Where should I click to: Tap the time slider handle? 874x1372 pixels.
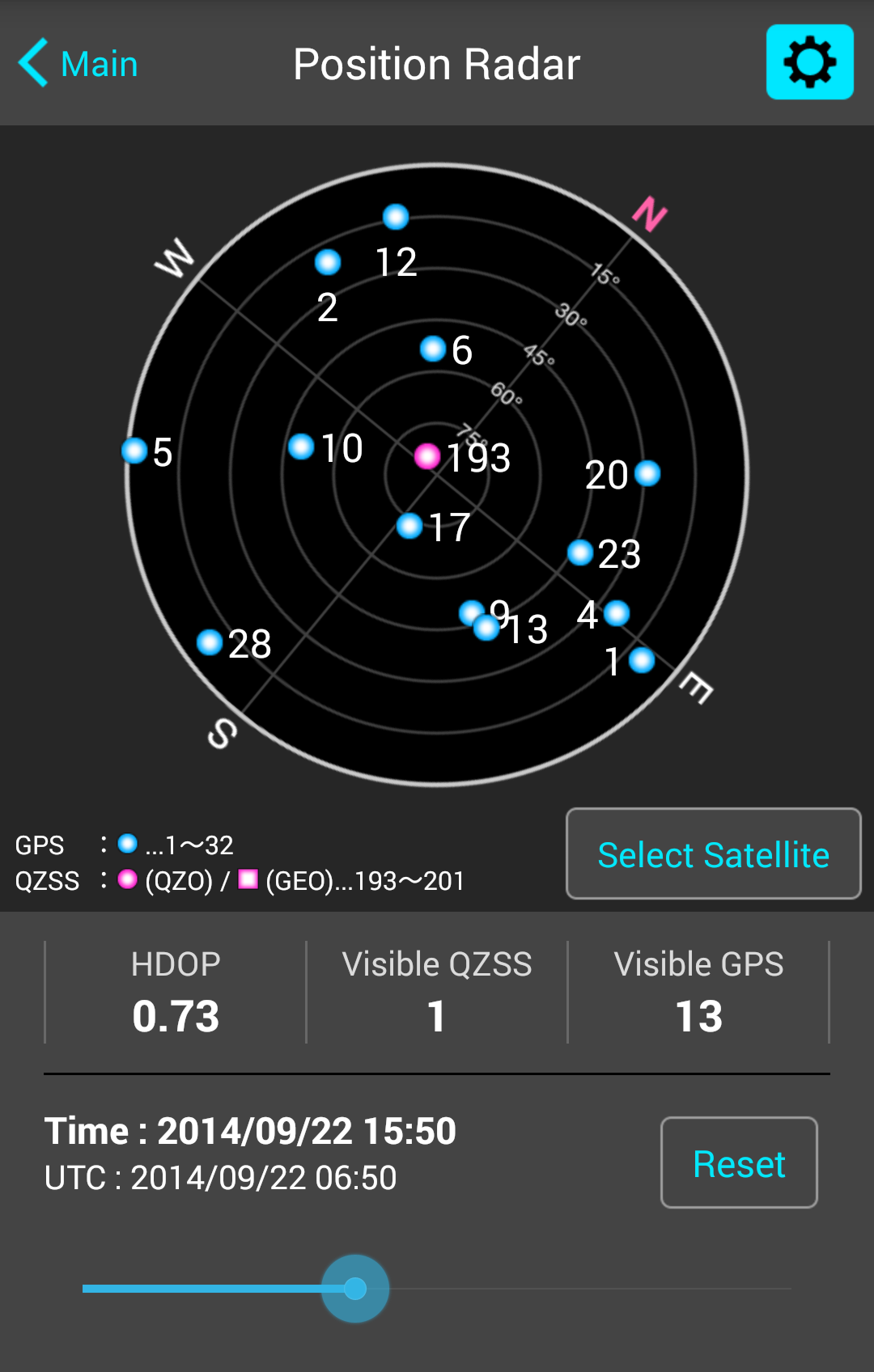pos(355,1289)
